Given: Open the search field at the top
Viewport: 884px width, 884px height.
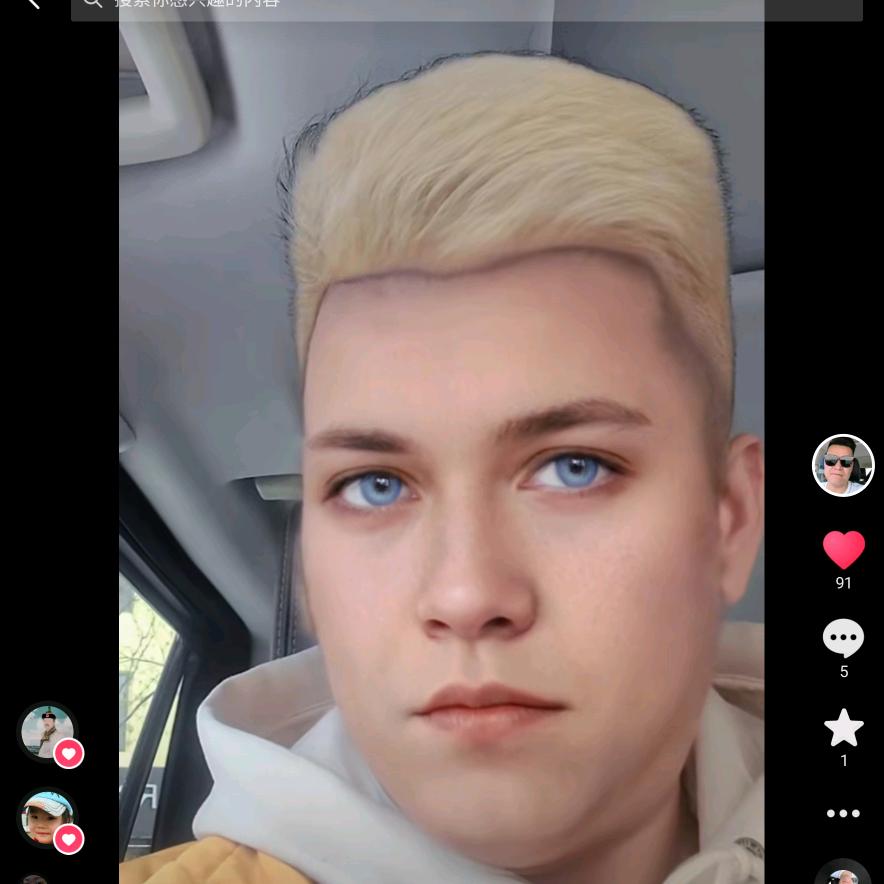Looking at the screenshot, I should pyautogui.click(x=466, y=6).
